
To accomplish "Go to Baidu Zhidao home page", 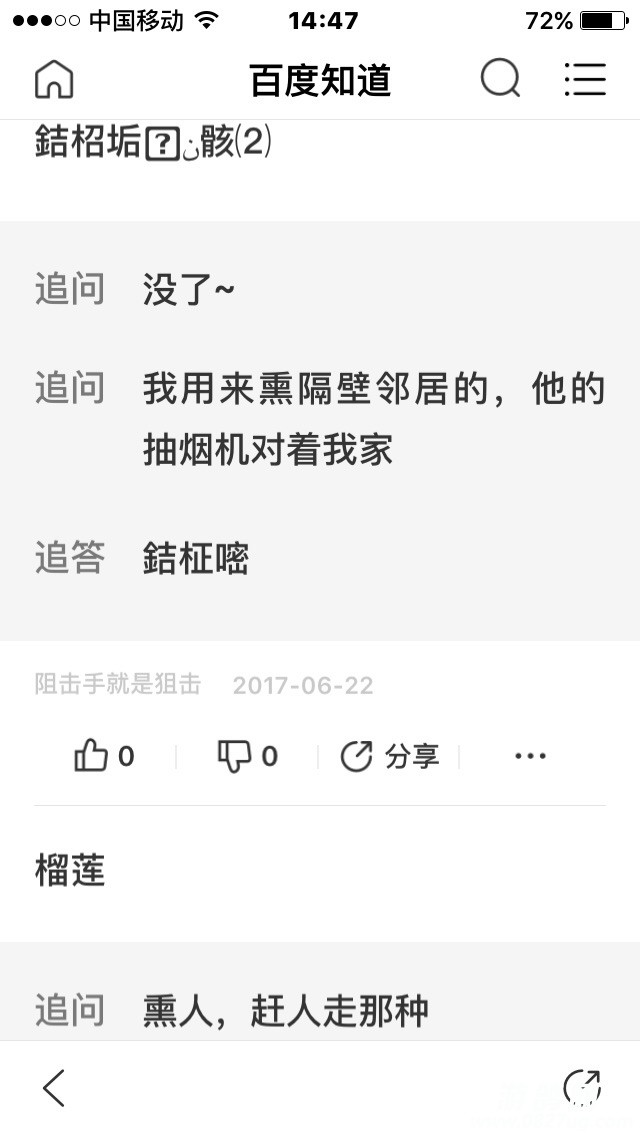I will pos(54,79).
